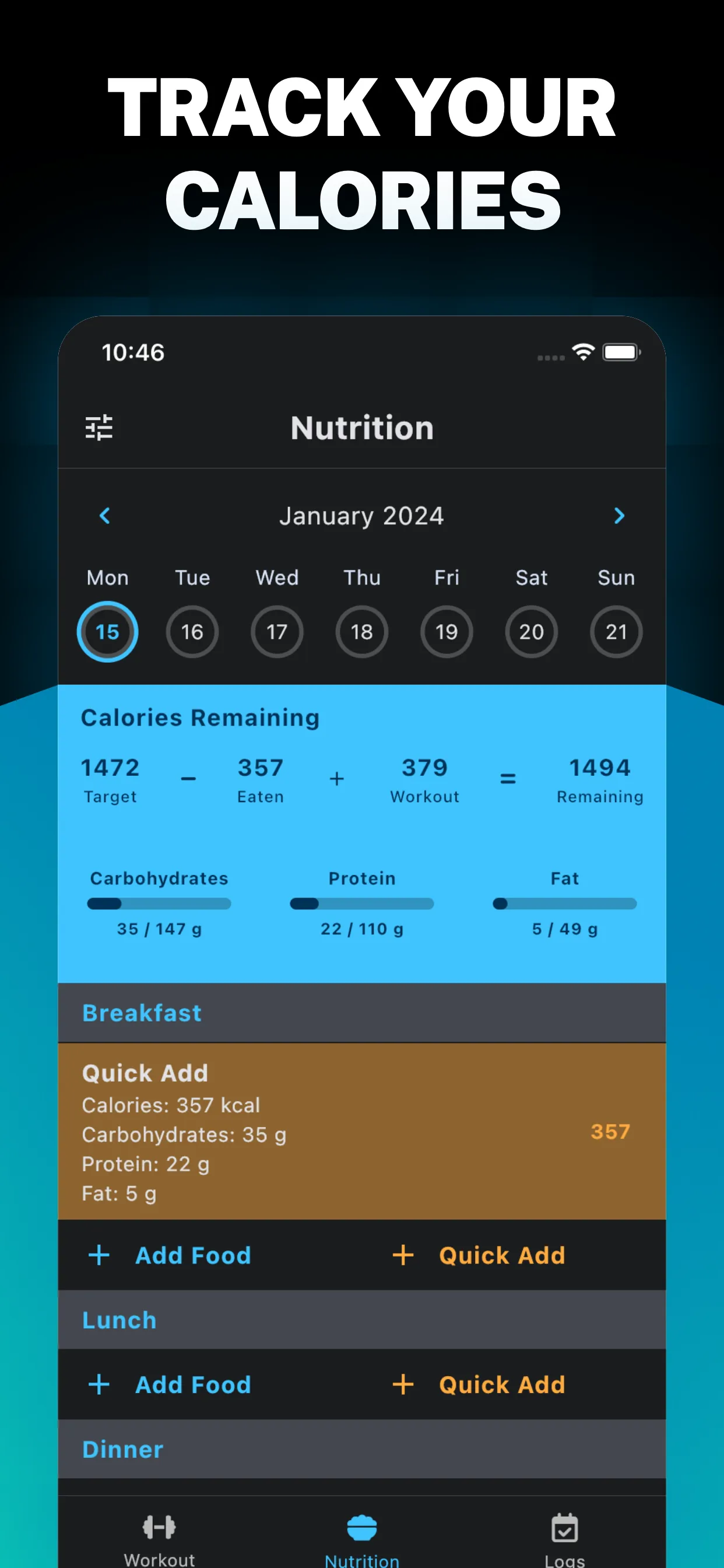Select Monday the 15th date circle
Screen dimensions: 724x1568
pos(107,631)
